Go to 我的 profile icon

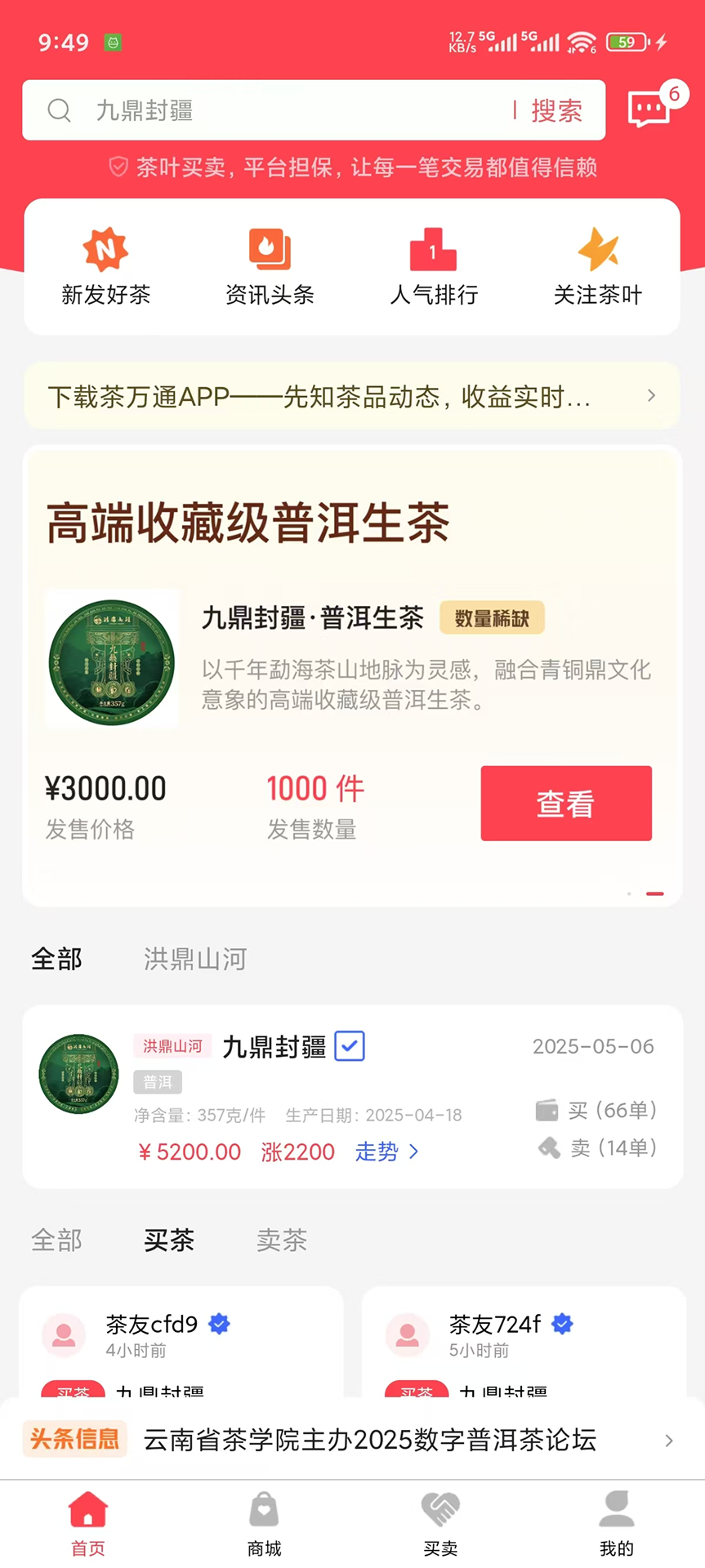pyautogui.click(x=617, y=1509)
